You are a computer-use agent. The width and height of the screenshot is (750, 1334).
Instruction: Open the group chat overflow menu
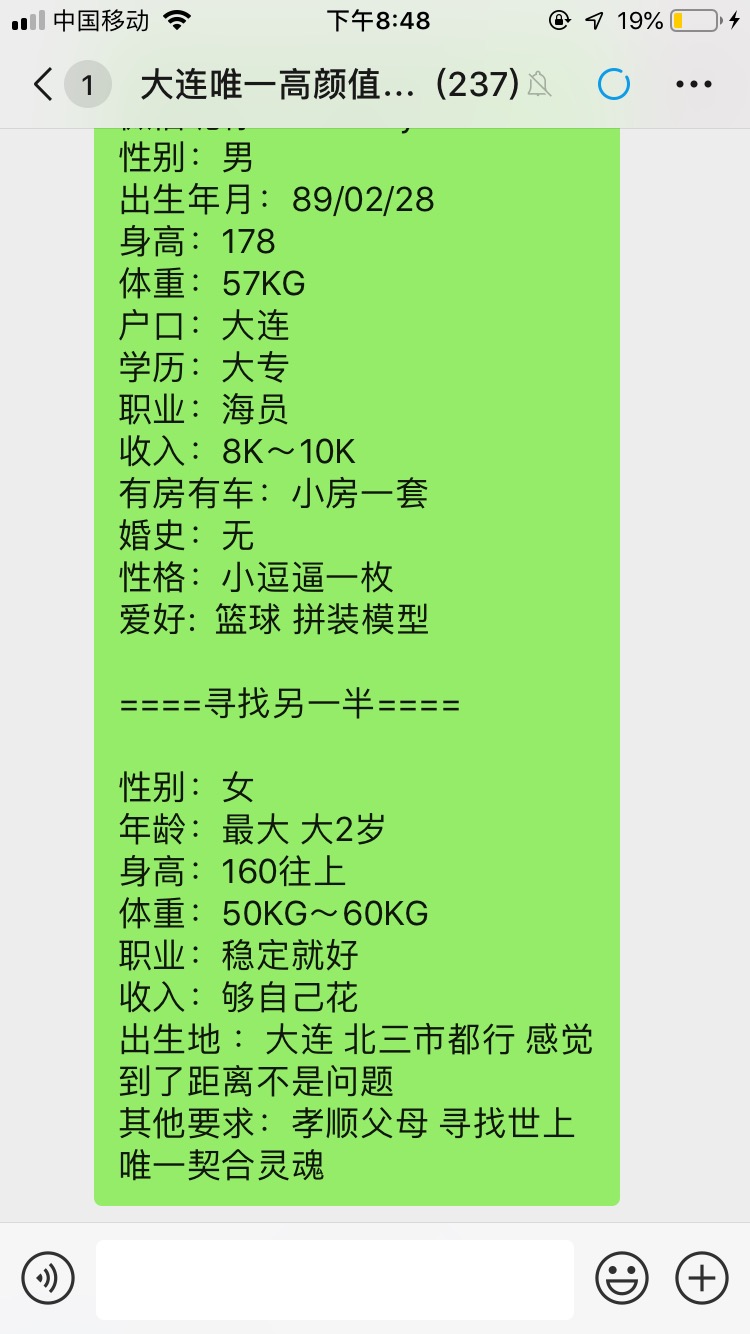[x=694, y=85]
